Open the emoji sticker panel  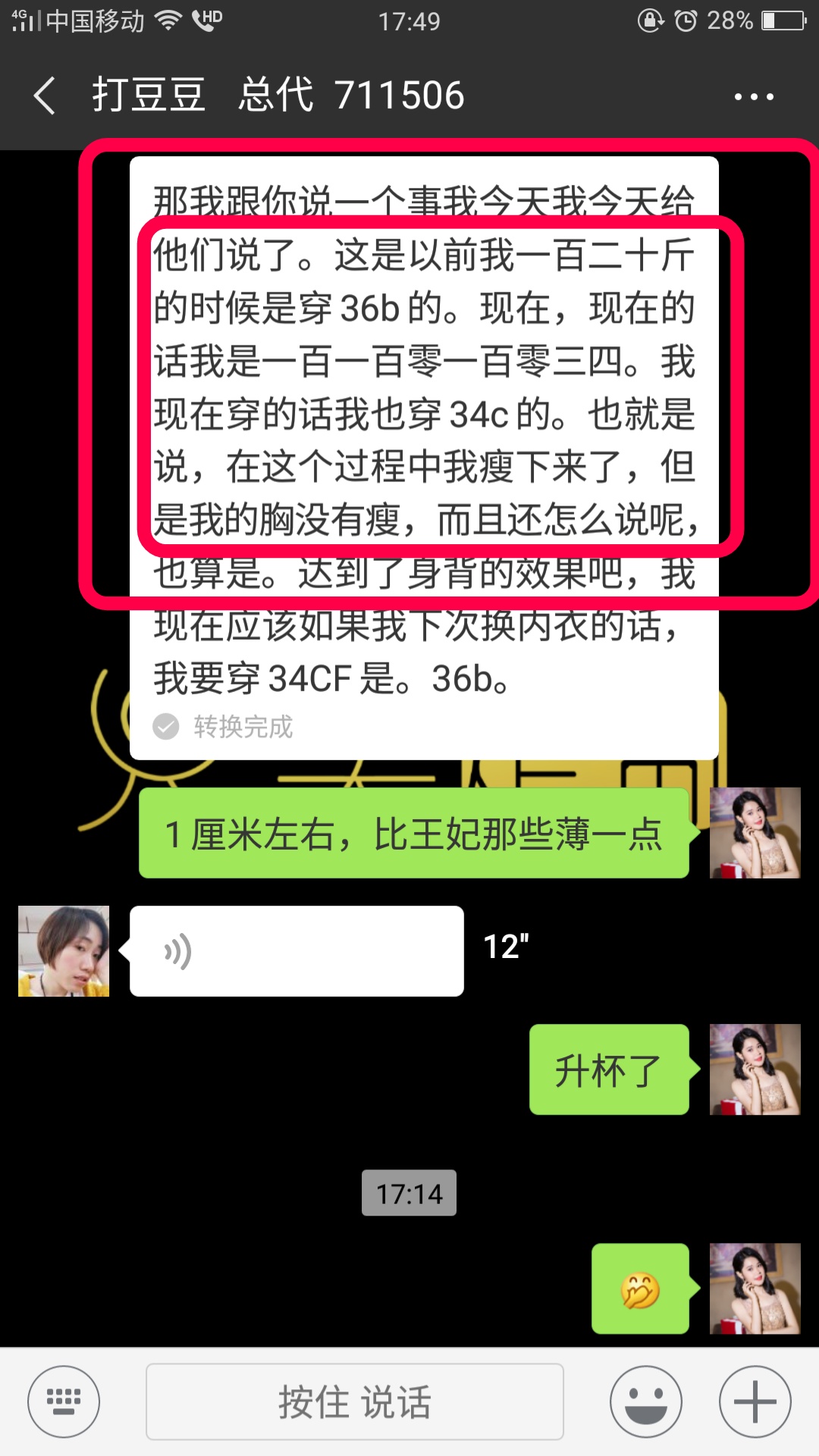coord(646,1401)
